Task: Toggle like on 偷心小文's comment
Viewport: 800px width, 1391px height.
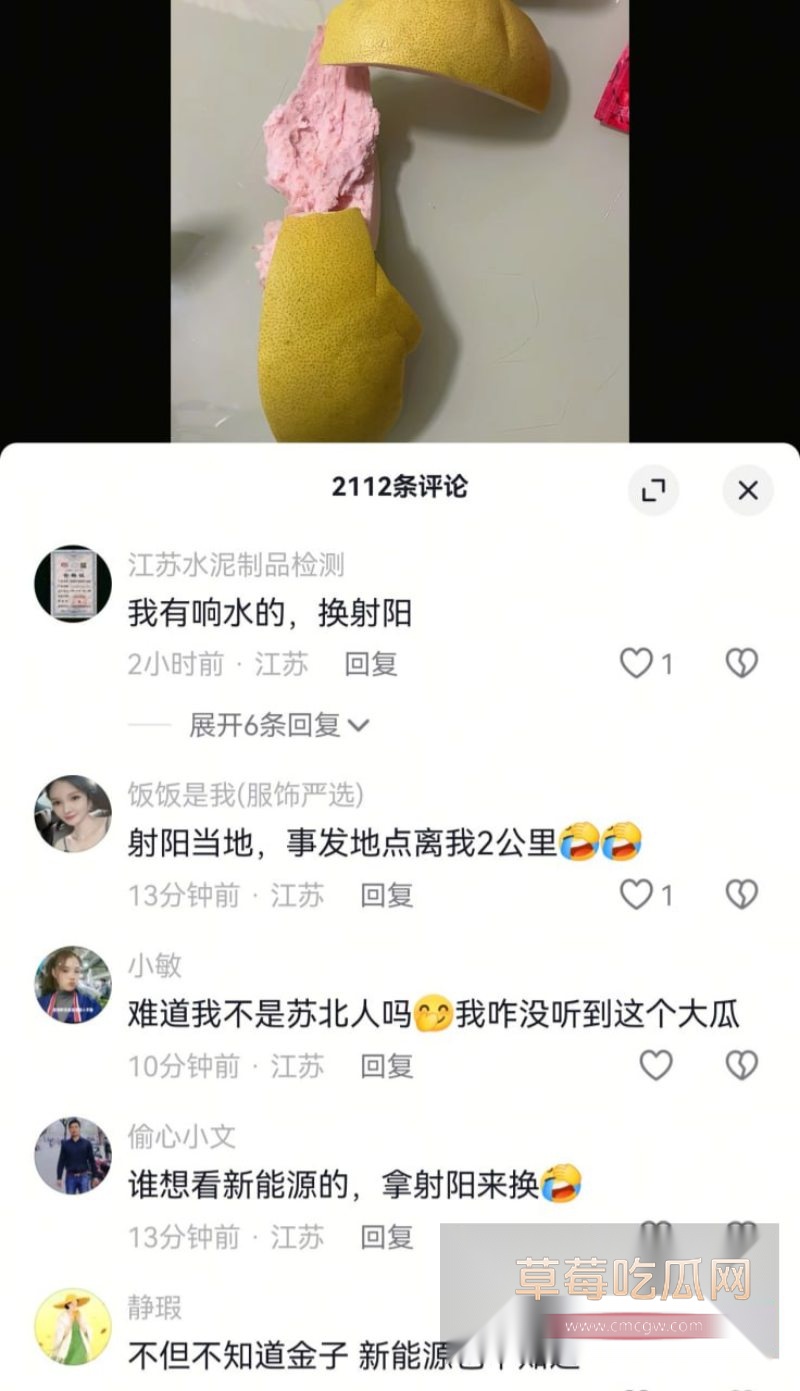Action: pos(655,1237)
